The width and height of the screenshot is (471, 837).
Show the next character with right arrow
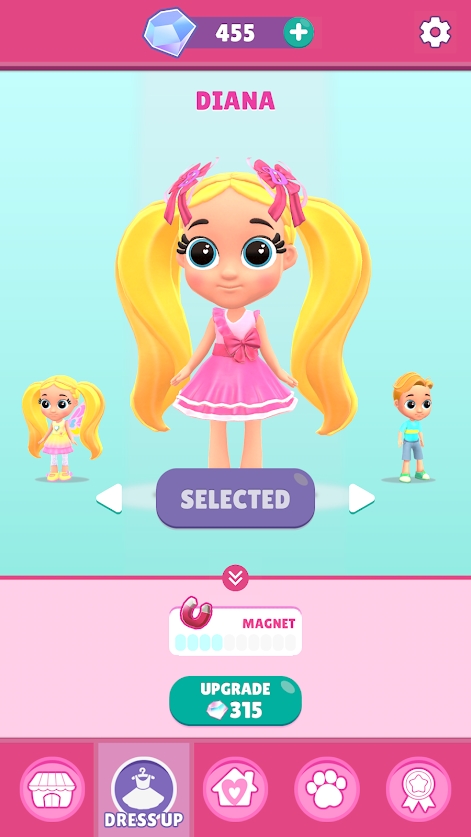[x=362, y=499]
